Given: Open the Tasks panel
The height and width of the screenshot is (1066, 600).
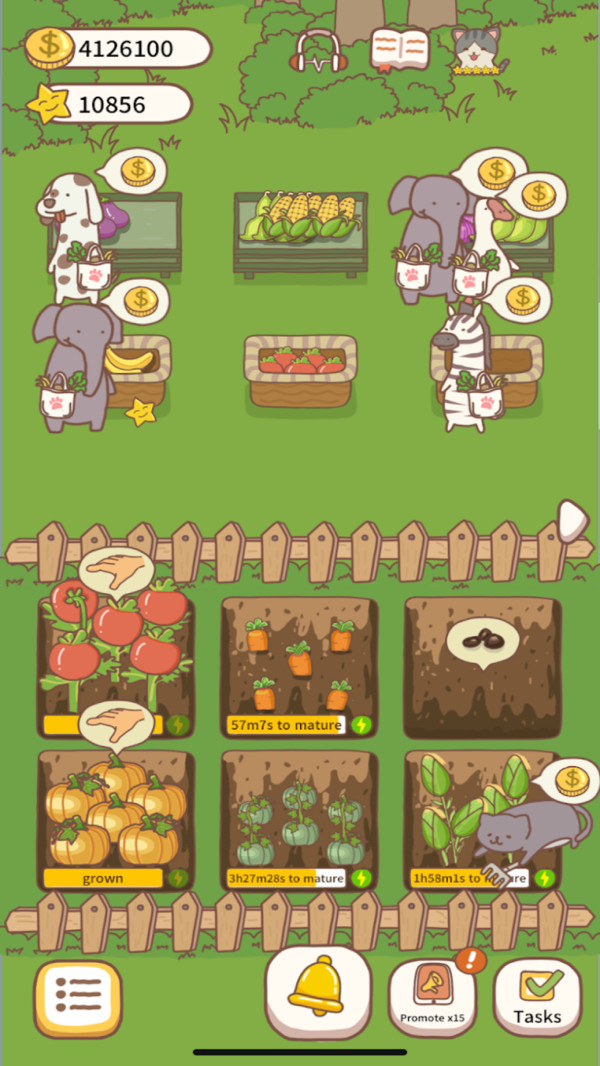Looking at the screenshot, I should [538, 998].
